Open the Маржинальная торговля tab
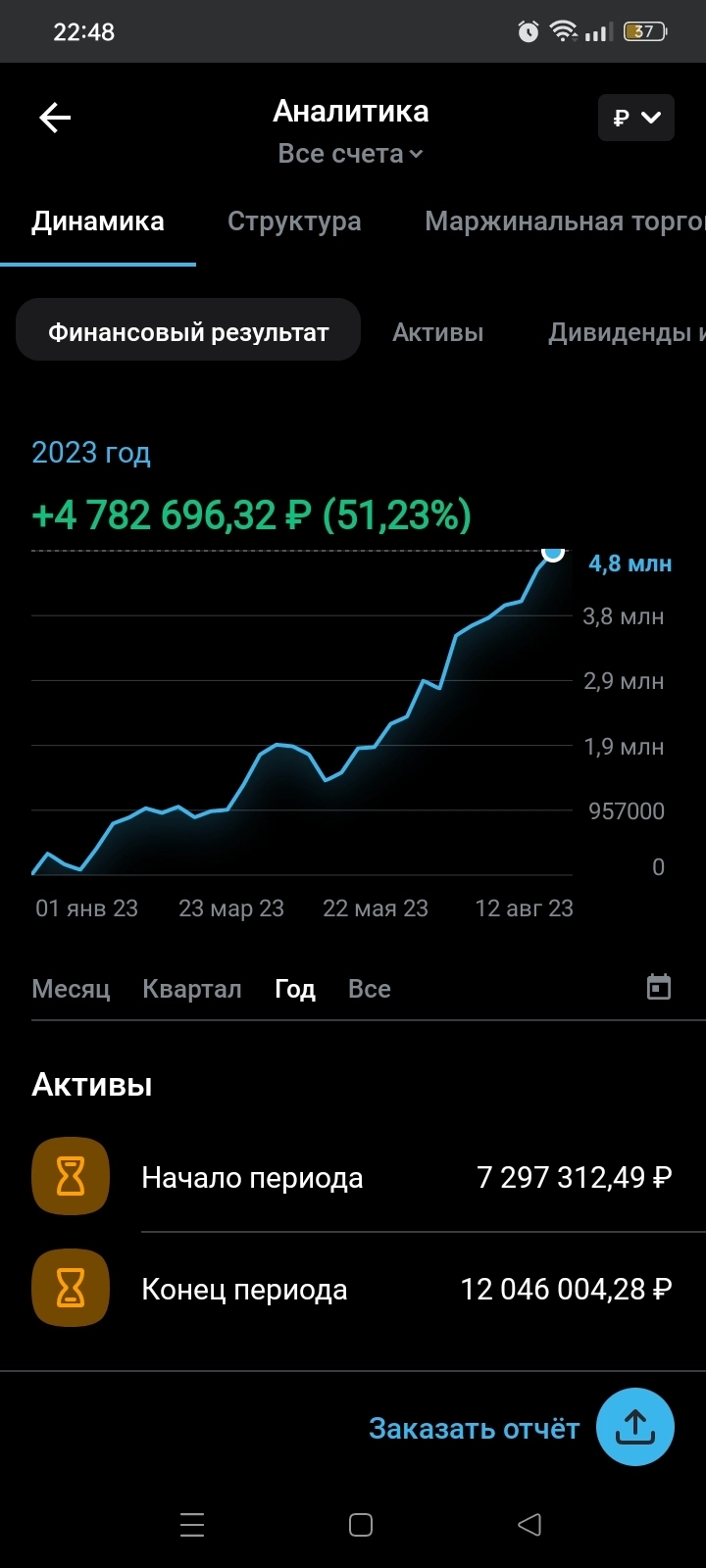This screenshot has width=706, height=1568. (x=564, y=221)
